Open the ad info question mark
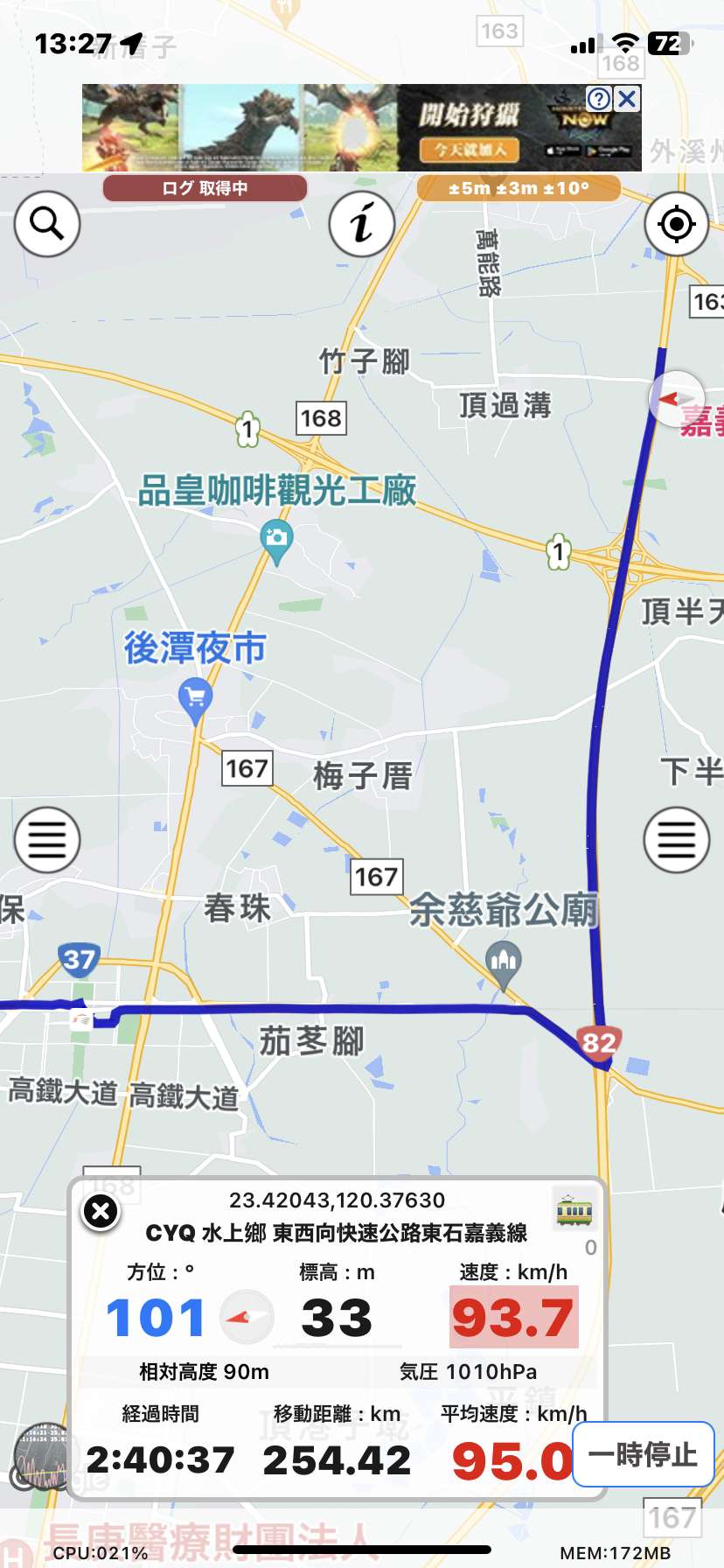724x1568 pixels. pos(599,99)
